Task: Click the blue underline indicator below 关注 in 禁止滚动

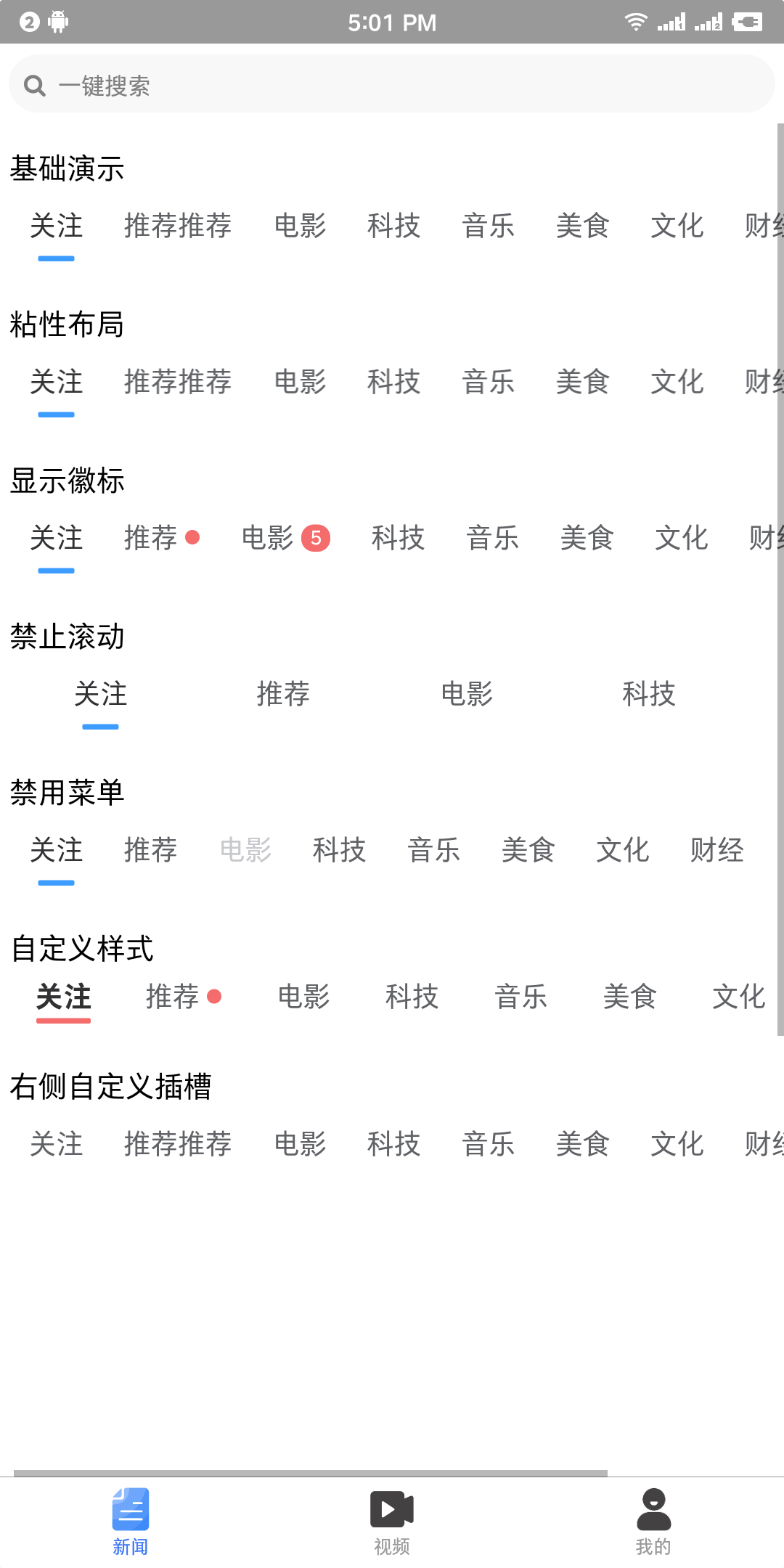Action: tap(100, 726)
